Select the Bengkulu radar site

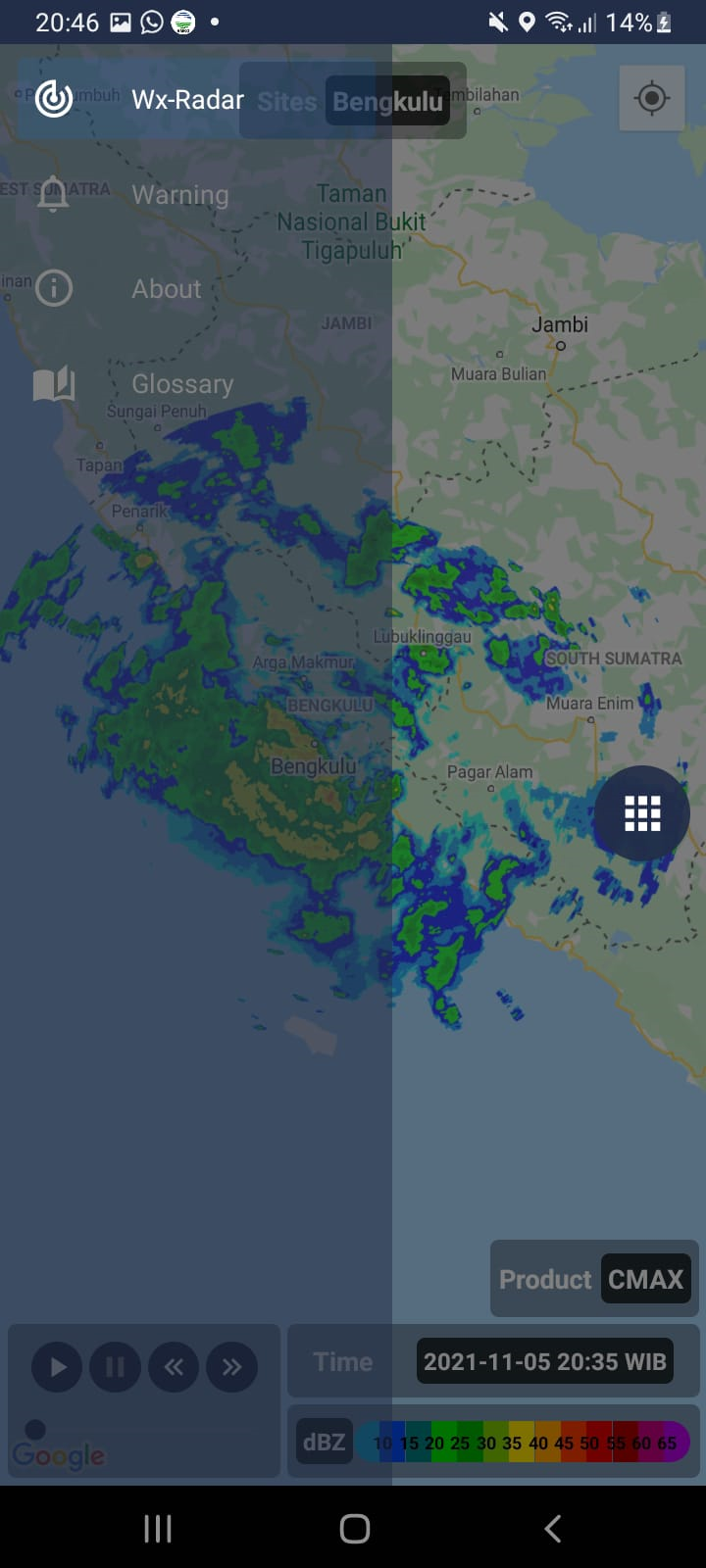click(x=387, y=101)
